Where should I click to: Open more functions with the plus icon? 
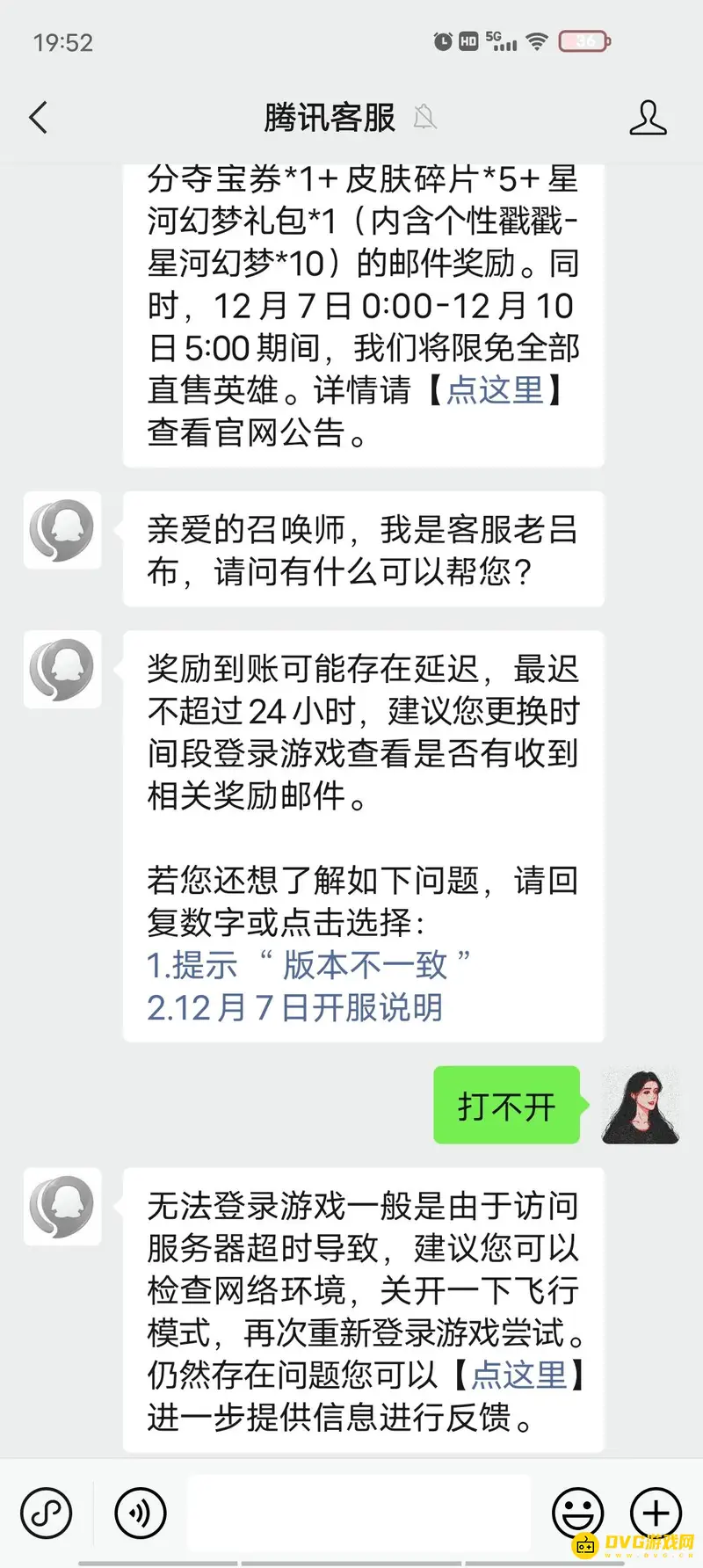(x=655, y=1514)
